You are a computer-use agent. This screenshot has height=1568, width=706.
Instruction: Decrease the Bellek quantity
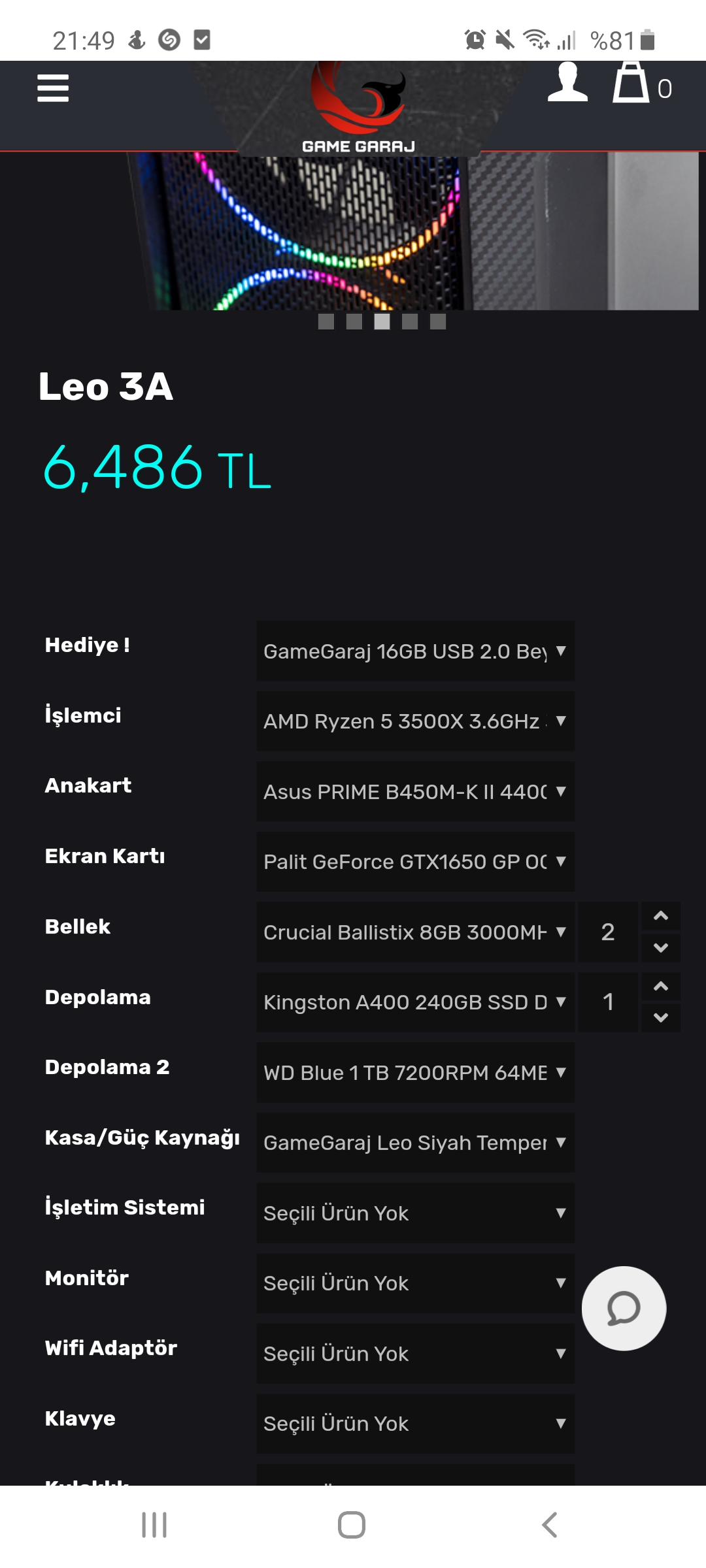pyautogui.click(x=661, y=947)
